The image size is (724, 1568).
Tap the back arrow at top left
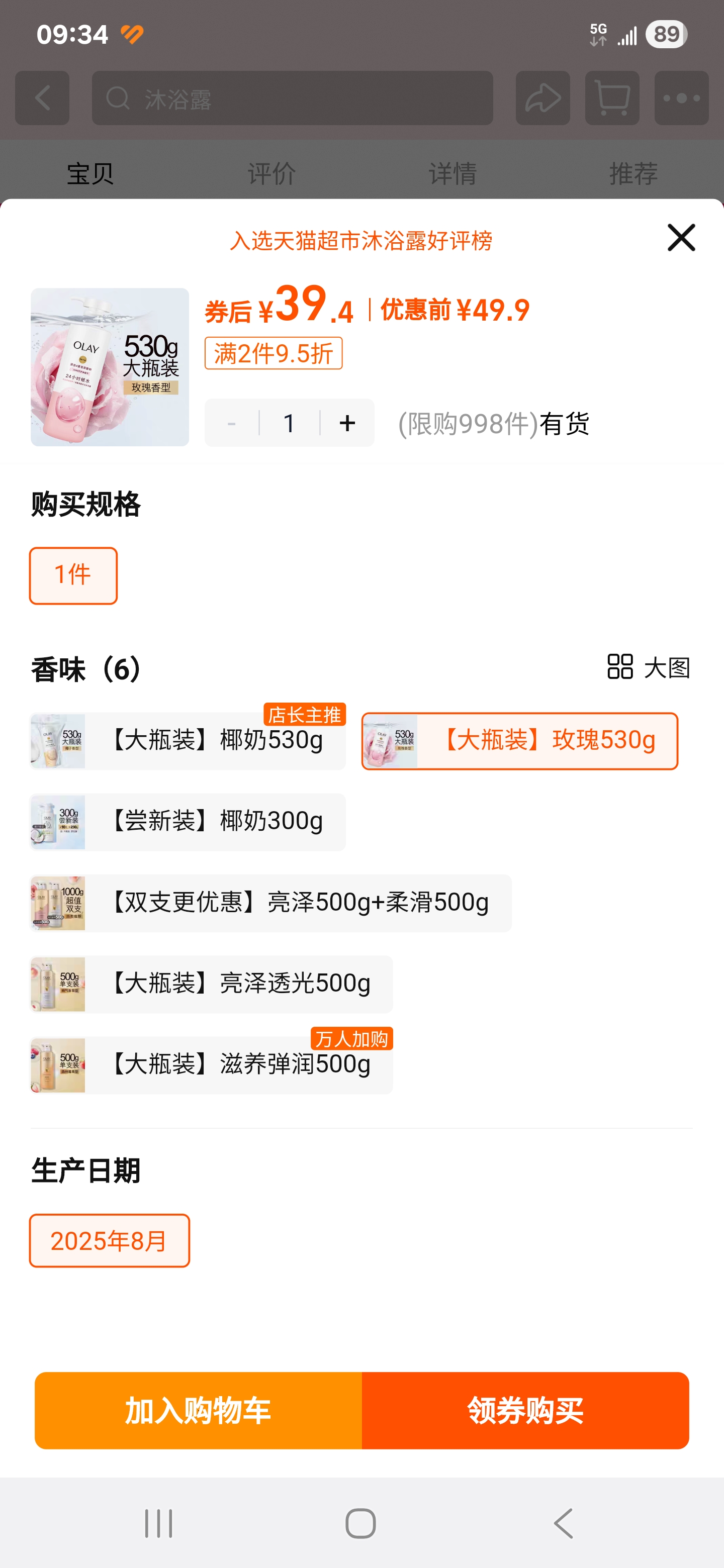click(41, 99)
